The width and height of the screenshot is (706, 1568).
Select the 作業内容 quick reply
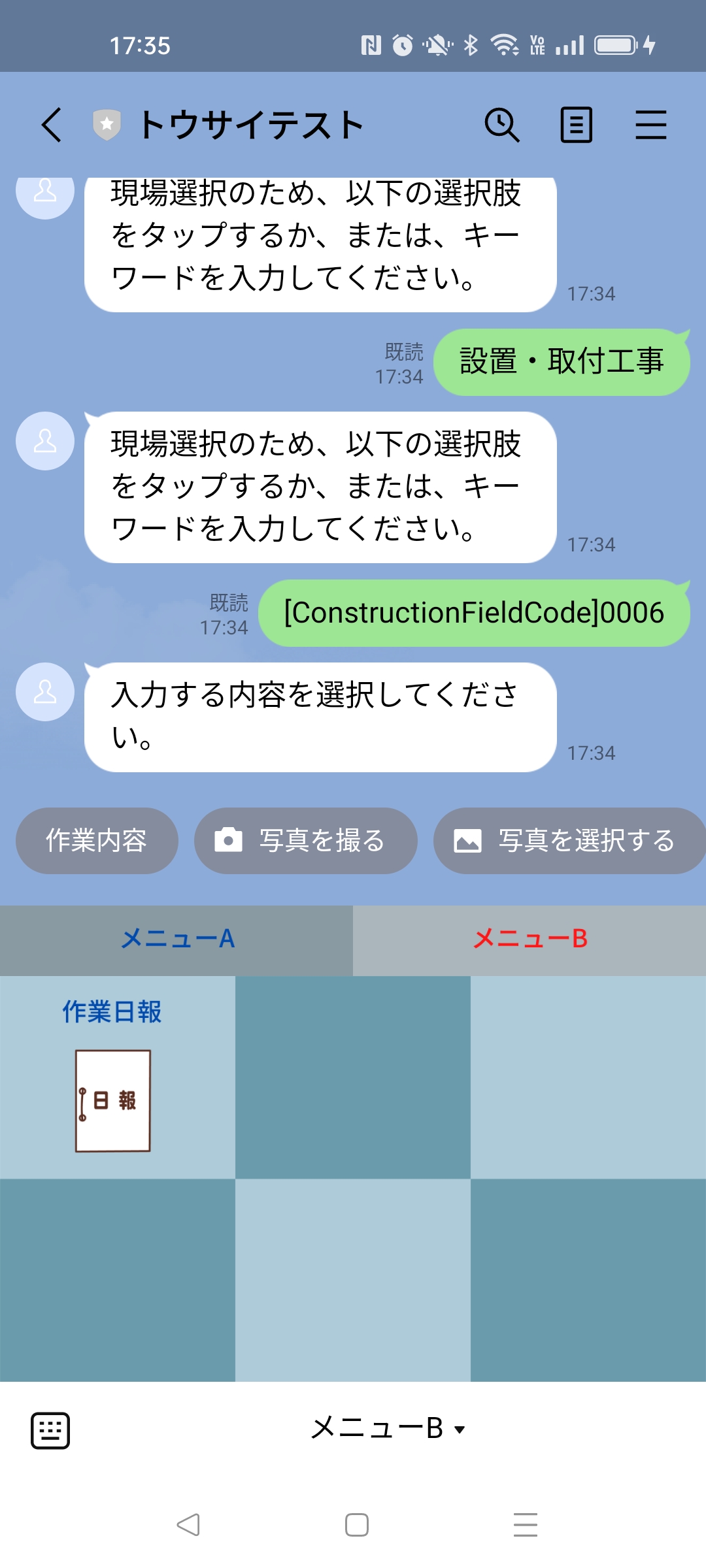click(x=97, y=841)
